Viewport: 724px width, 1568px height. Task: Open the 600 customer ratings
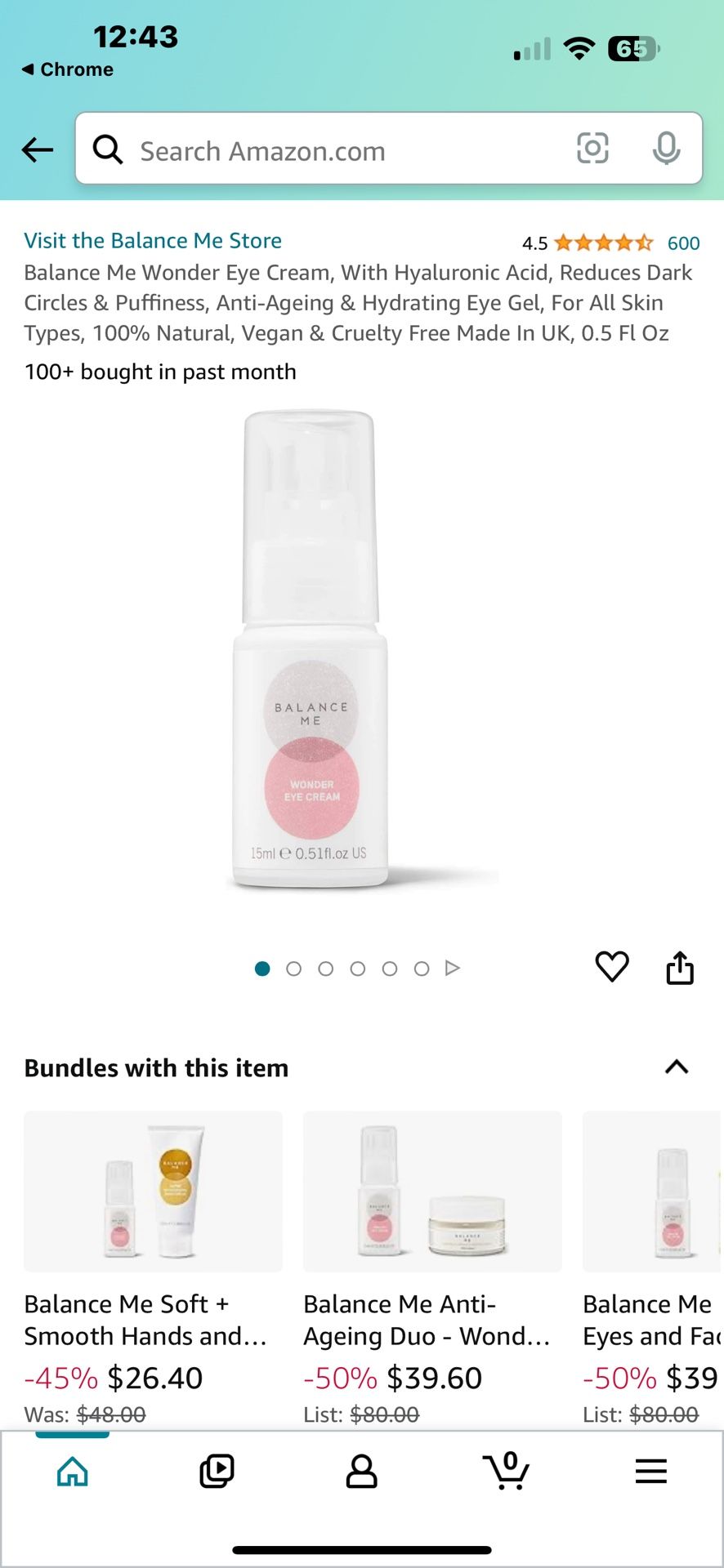point(683,243)
